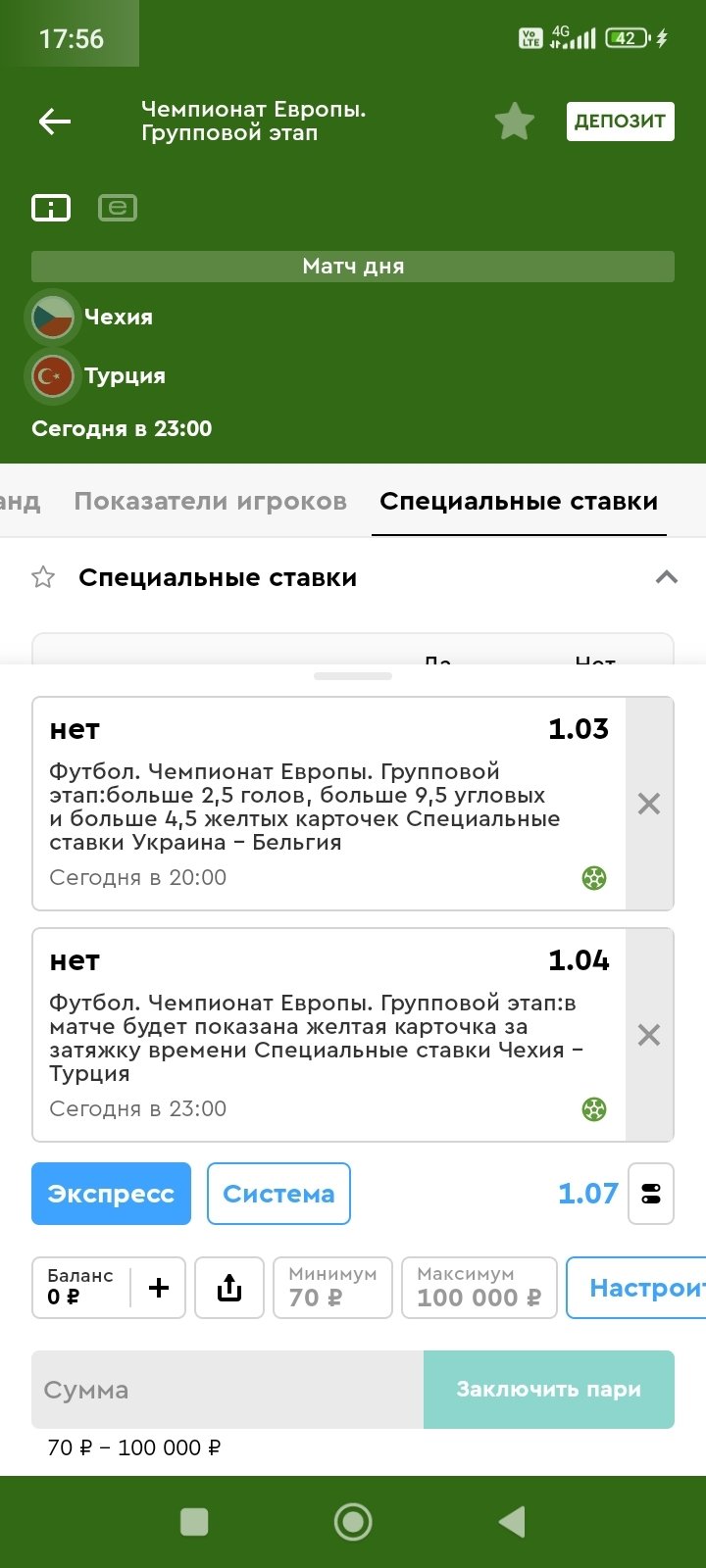Open the Настроить button

click(x=637, y=1288)
